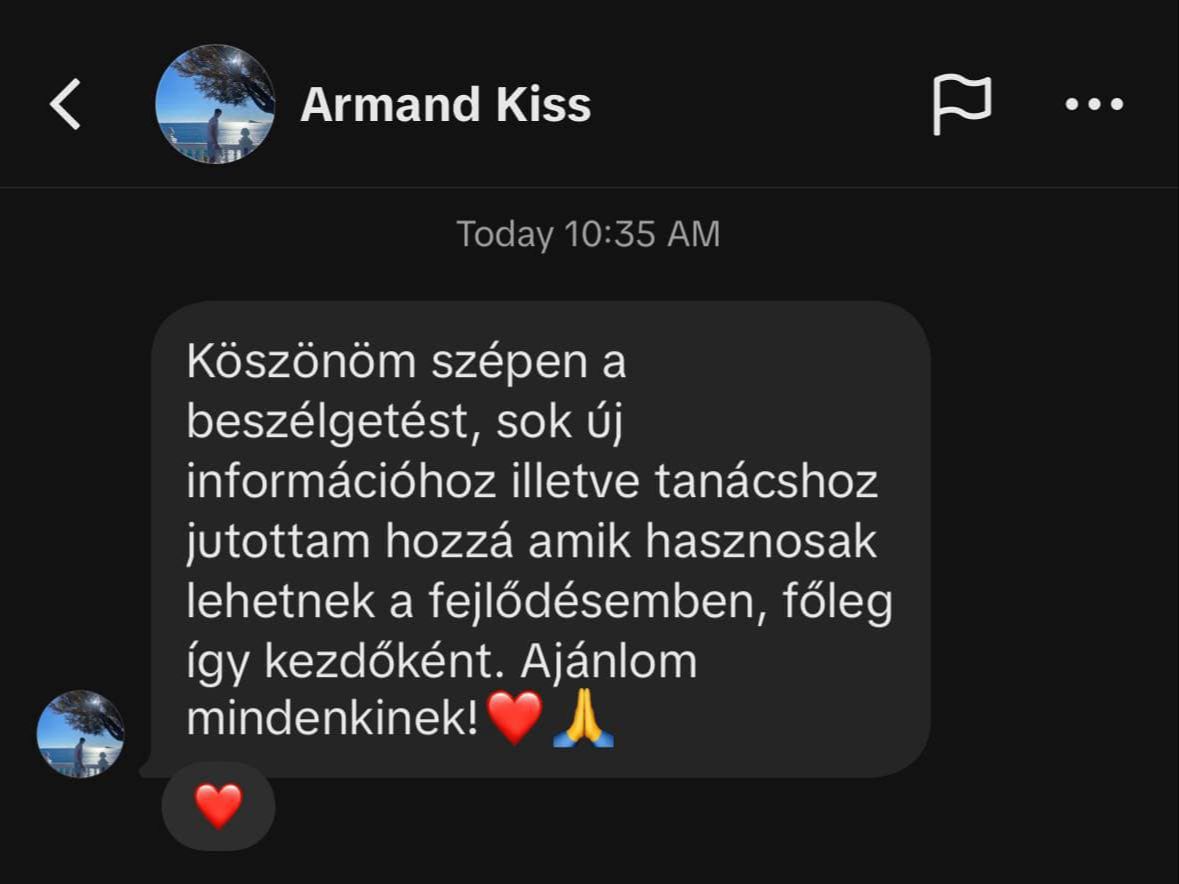This screenshot has height=884, width=1179.
Task: Flag this conversation with Armand Kiss
Action: 961,104
